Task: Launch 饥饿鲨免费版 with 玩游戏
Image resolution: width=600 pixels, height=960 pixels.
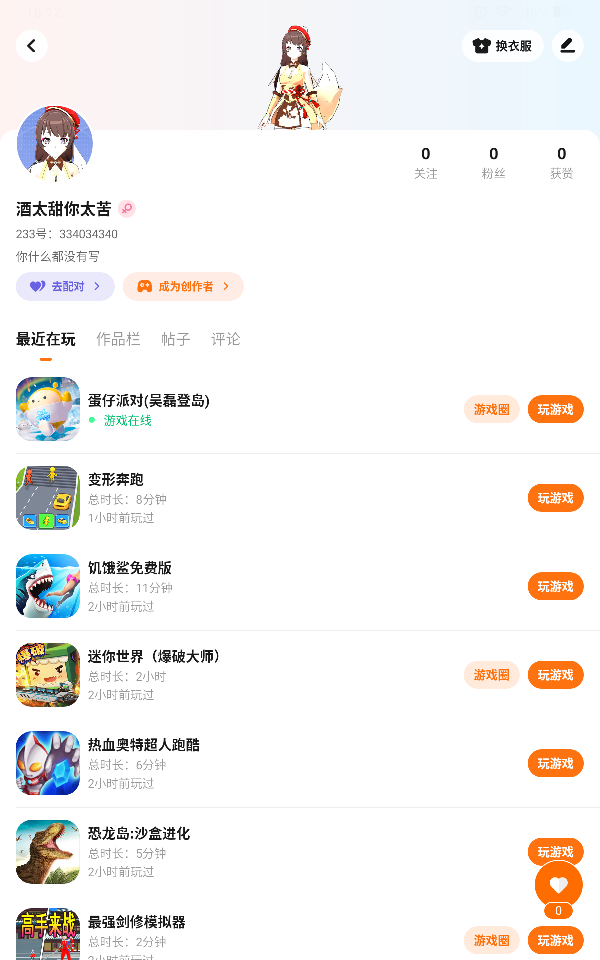Action: (555, 586)
